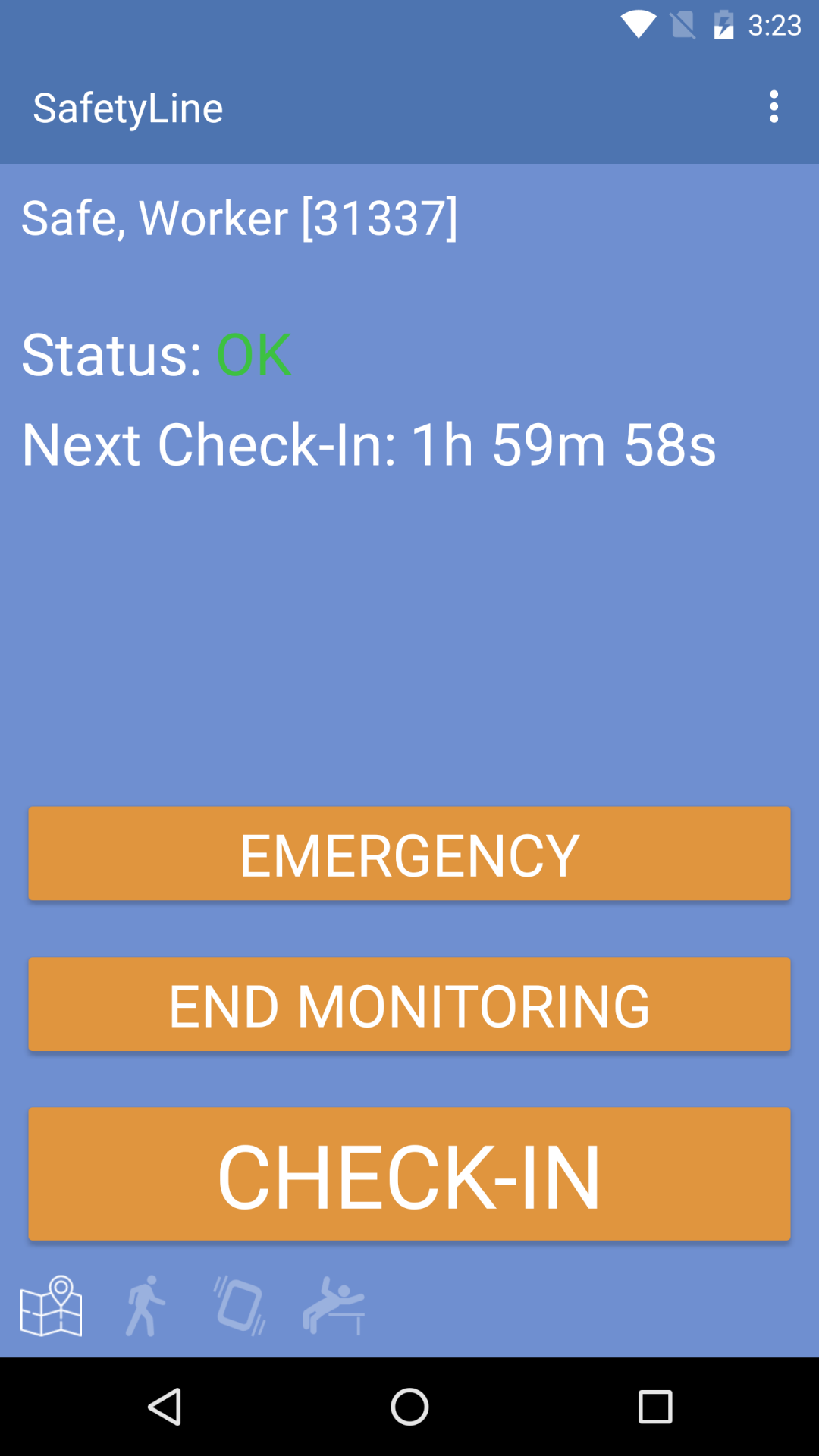Open the overflow menu in the SafetyLine toolbar

[774, 106]
